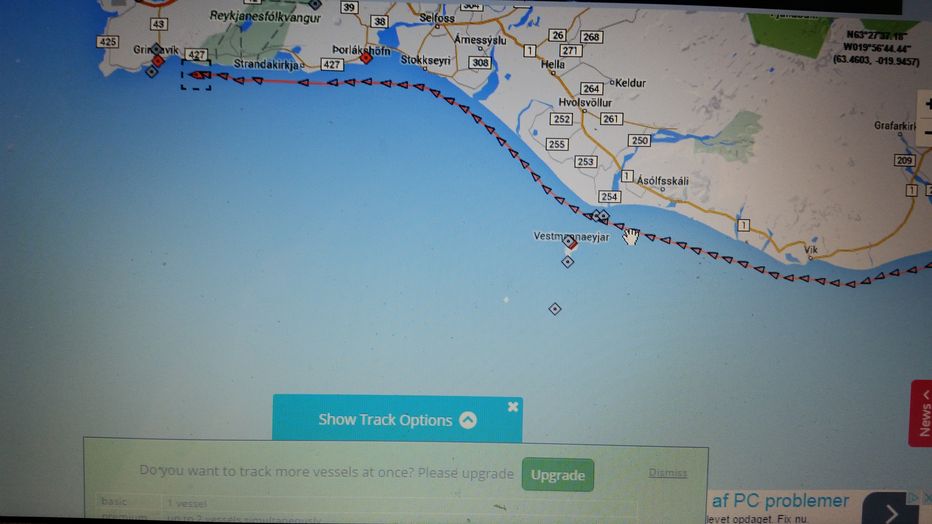Tap the green Upgrade button

[557, 475]
